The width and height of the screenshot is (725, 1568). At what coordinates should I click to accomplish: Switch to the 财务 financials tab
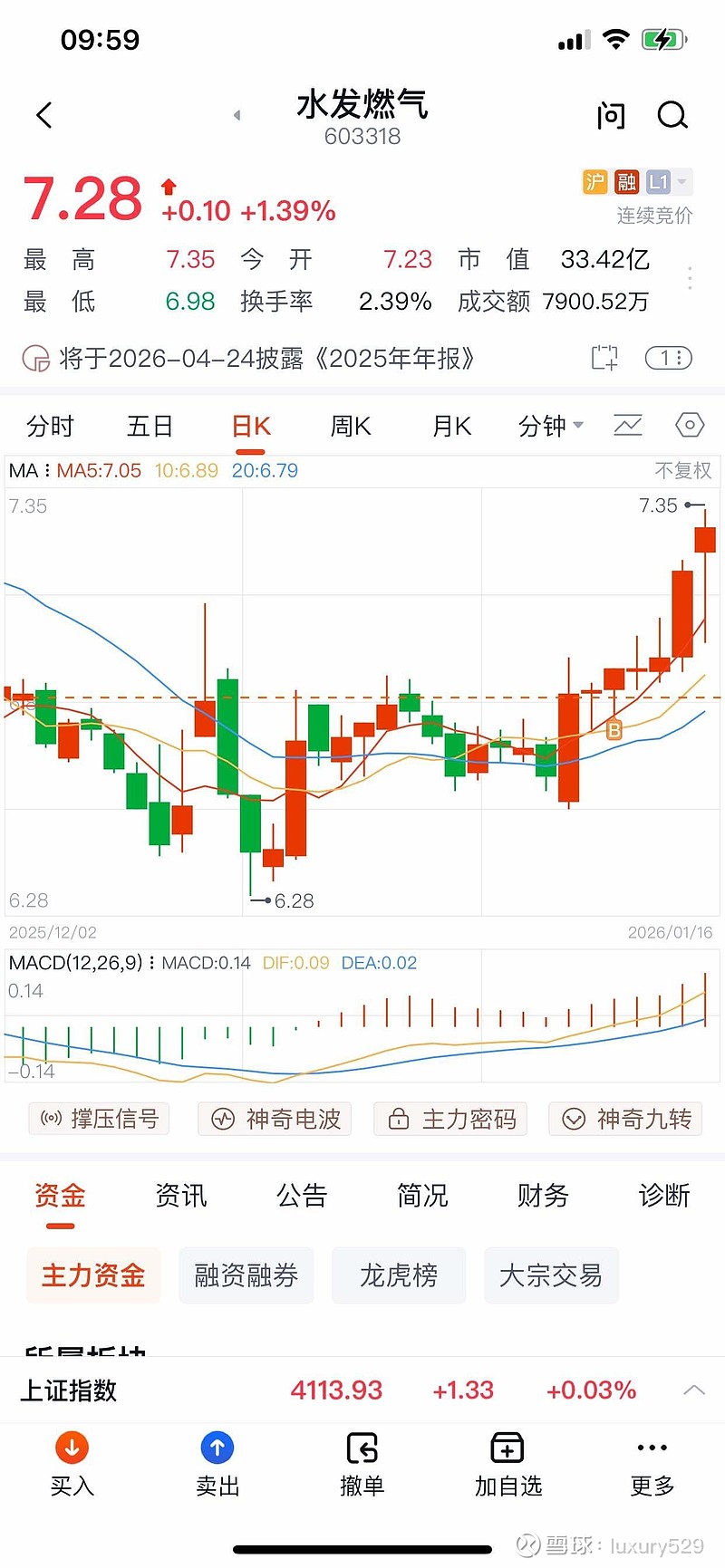[542, 1196]
